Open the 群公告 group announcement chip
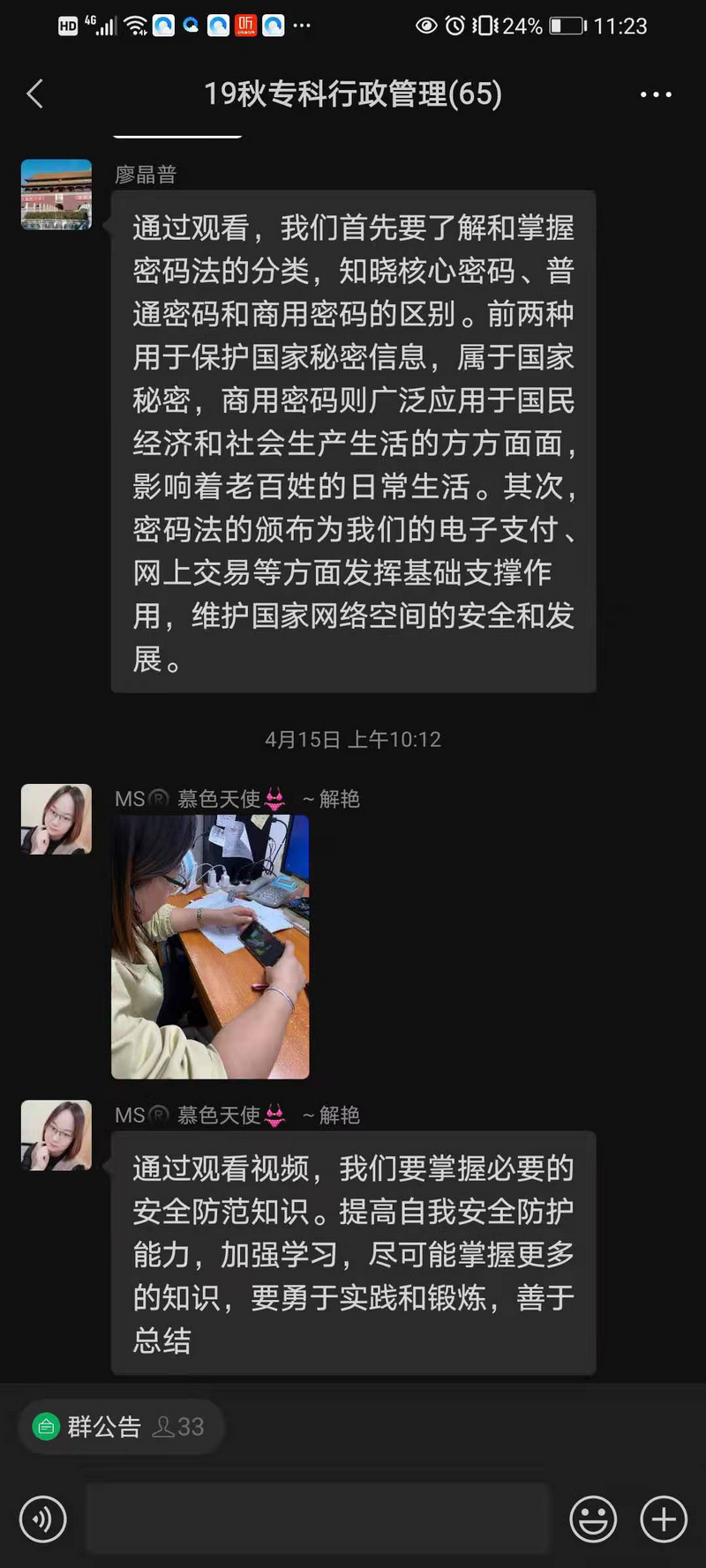 119,1426
